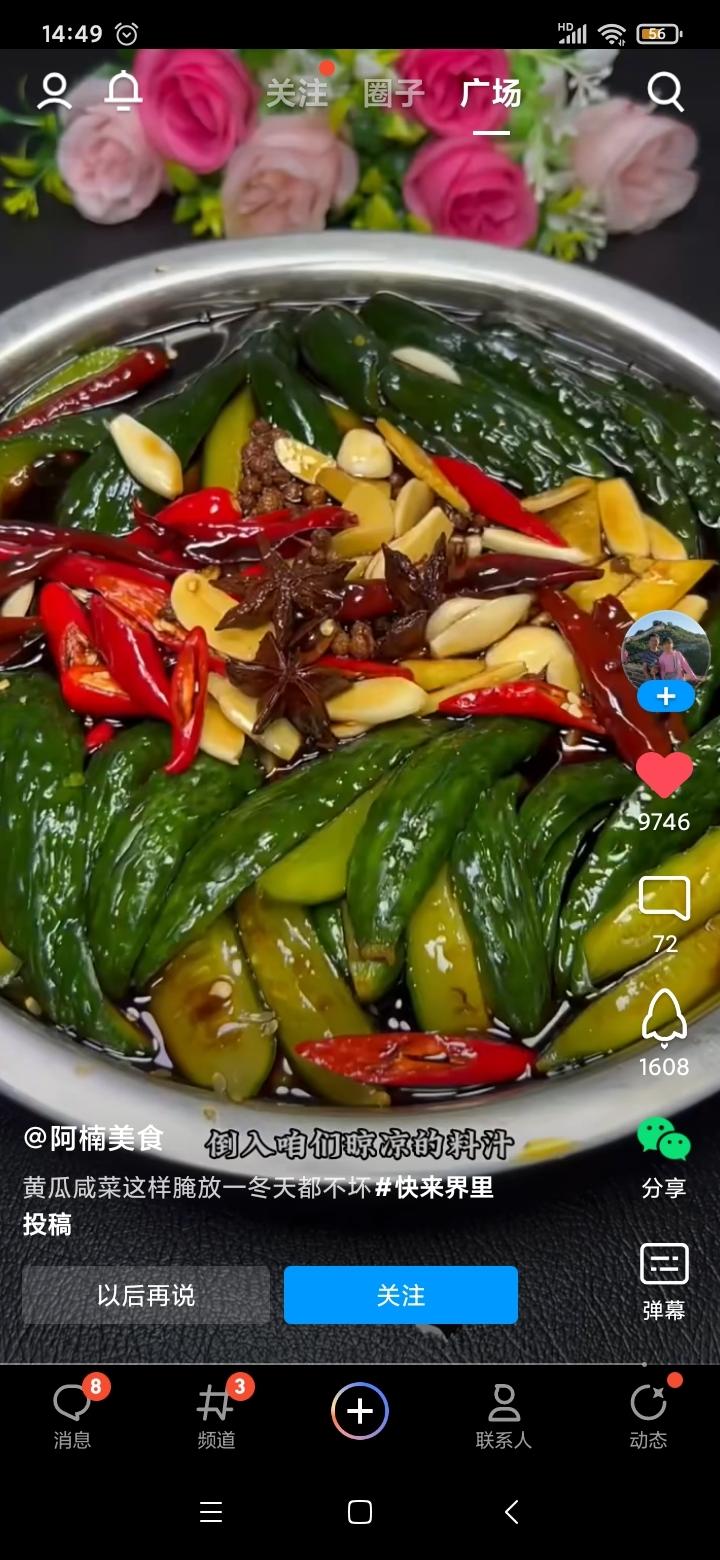Open the notifications bell at the top
The height and width of the screenshot is (1560, 720).
[123, 92]
